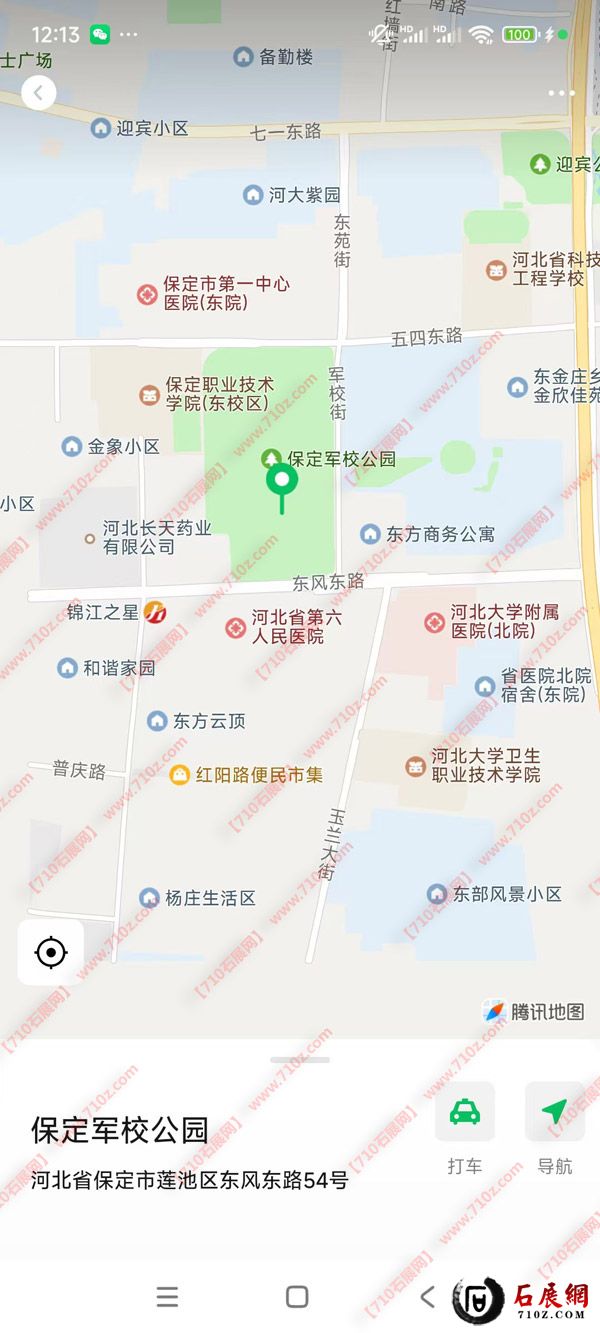Image resolution: width=600 pixels, height=1333 pixels.
Task: Select the 河大紫园 place marker
Action: [x=254, y=195]
